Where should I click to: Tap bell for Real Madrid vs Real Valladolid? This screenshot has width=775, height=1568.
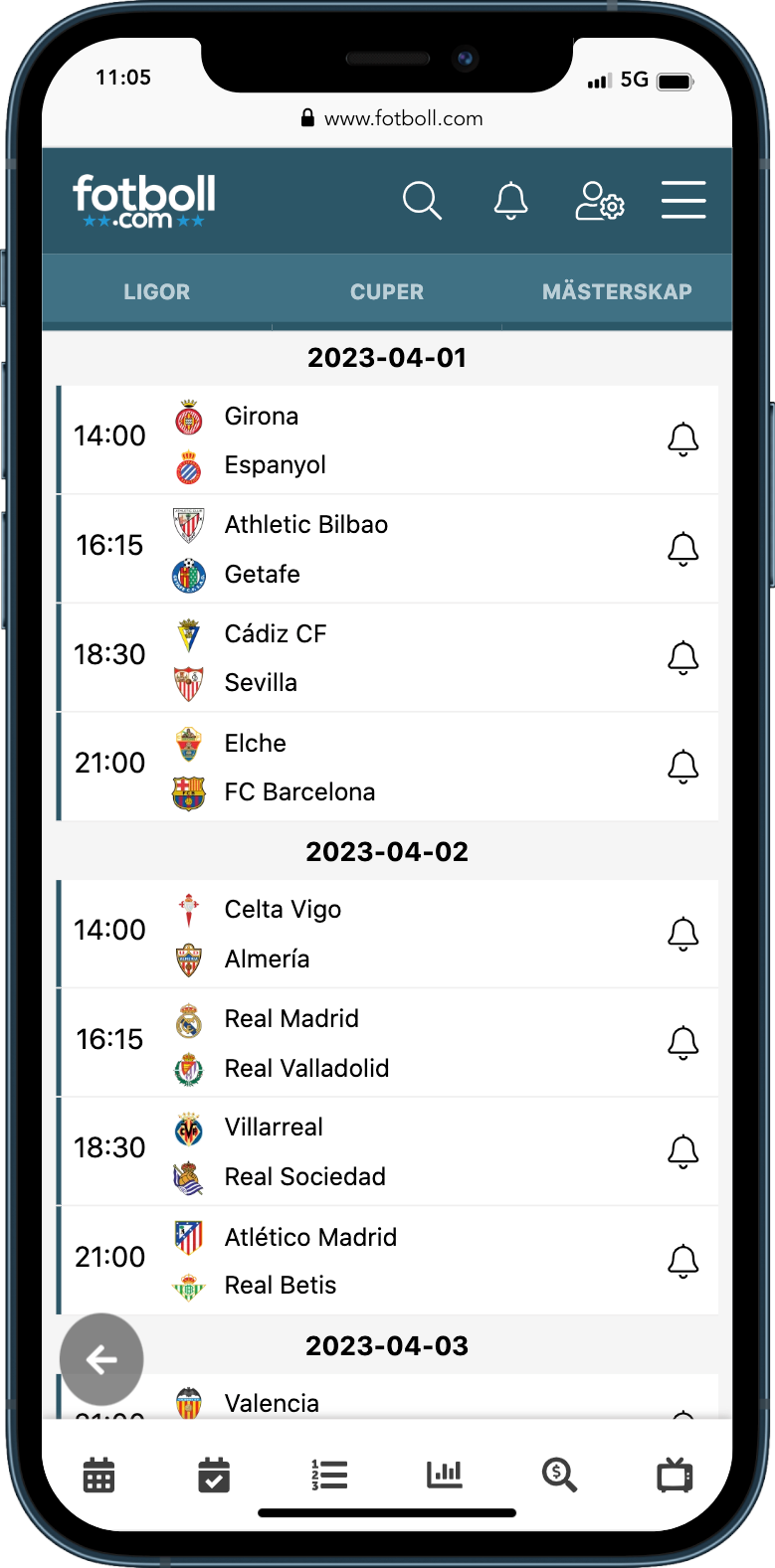coord(682,1043)
